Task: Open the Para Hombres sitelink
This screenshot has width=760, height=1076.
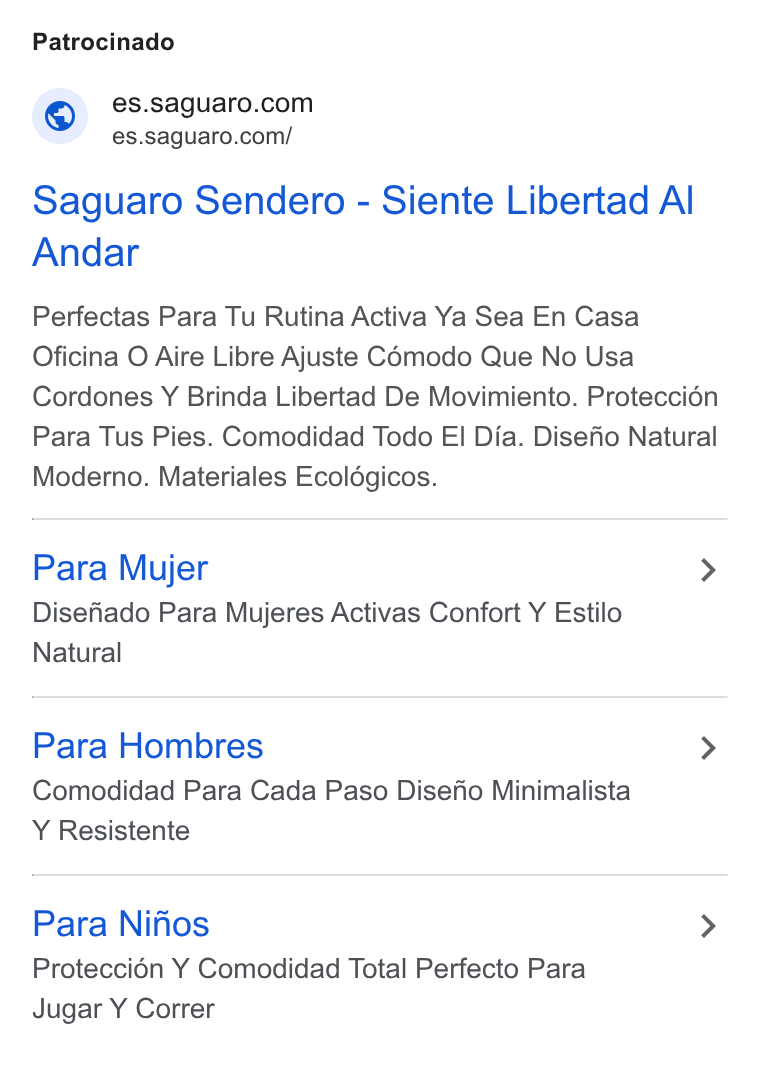Action: pos(379,786)
